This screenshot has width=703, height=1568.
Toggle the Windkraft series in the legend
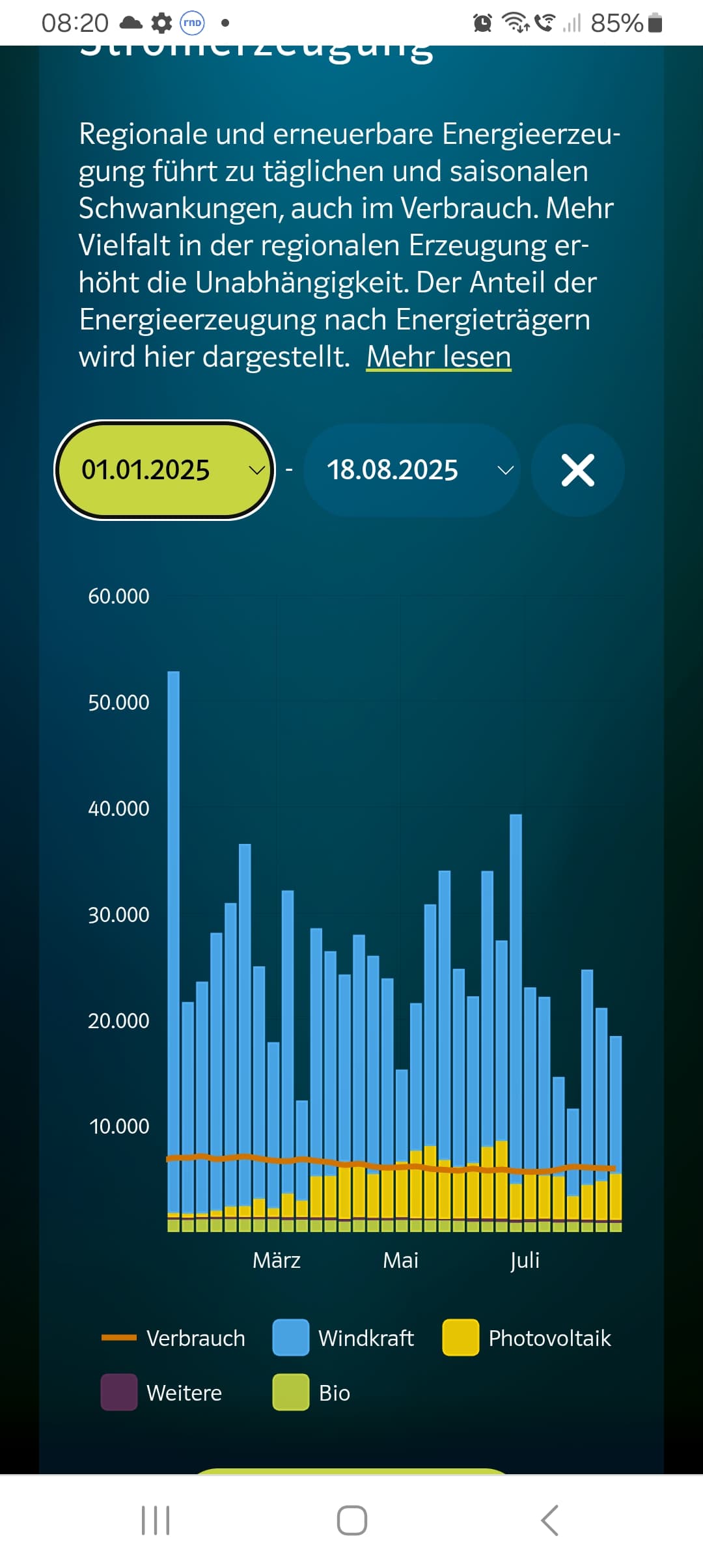pyautogui.click(x=344, y=1338)
